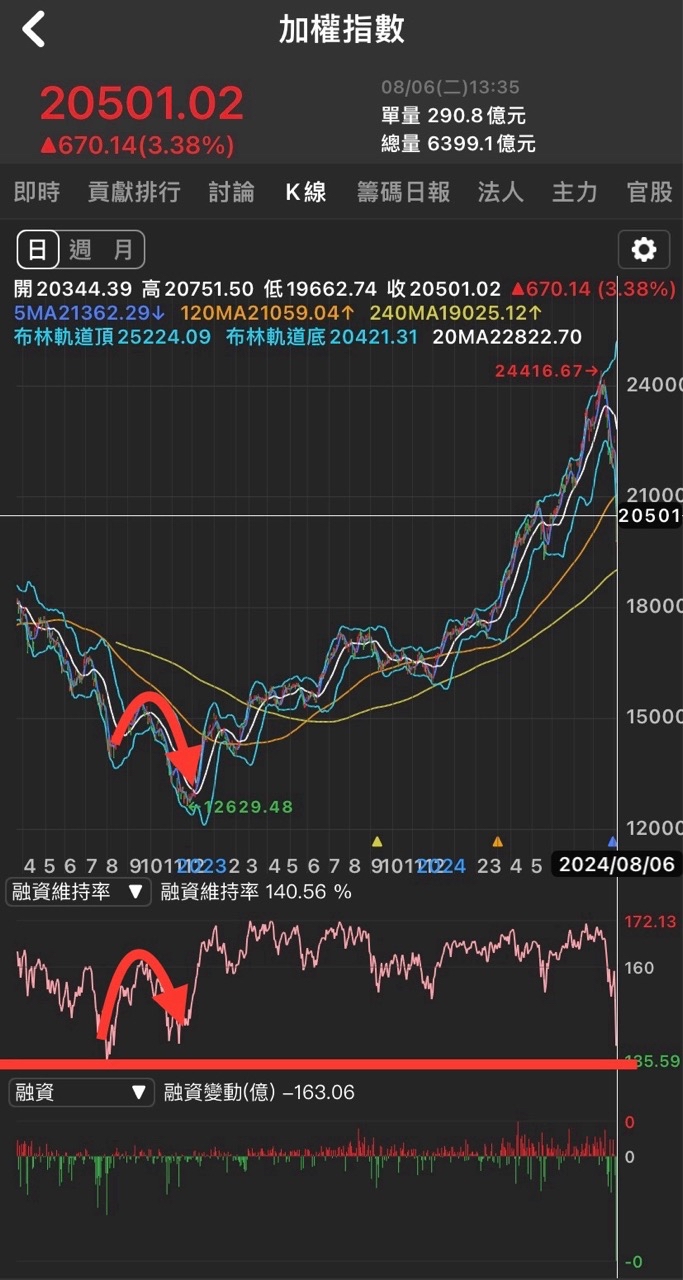Select the 日 daily chart period
Screen dimensions: 683x1280
[x=38, y=249]
